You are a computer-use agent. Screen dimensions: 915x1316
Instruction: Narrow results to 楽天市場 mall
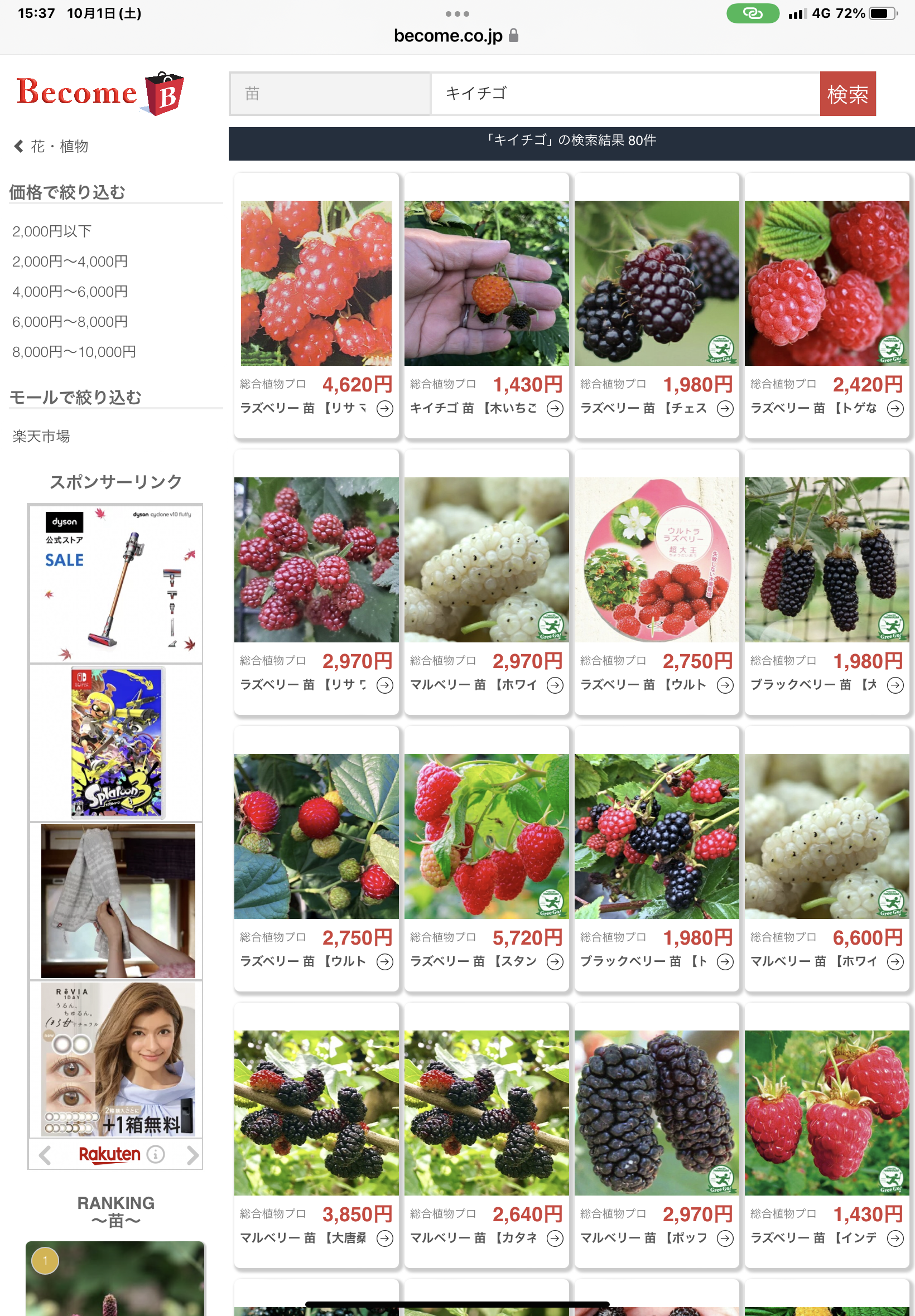[41, 437]
